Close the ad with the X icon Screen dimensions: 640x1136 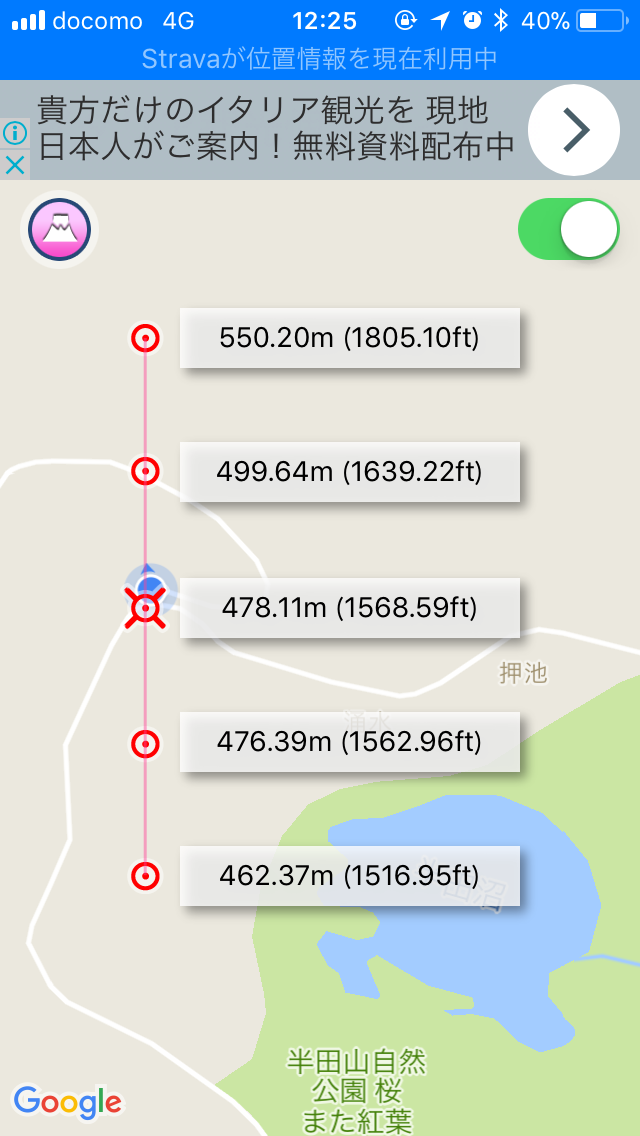click(x=14, y=166)
